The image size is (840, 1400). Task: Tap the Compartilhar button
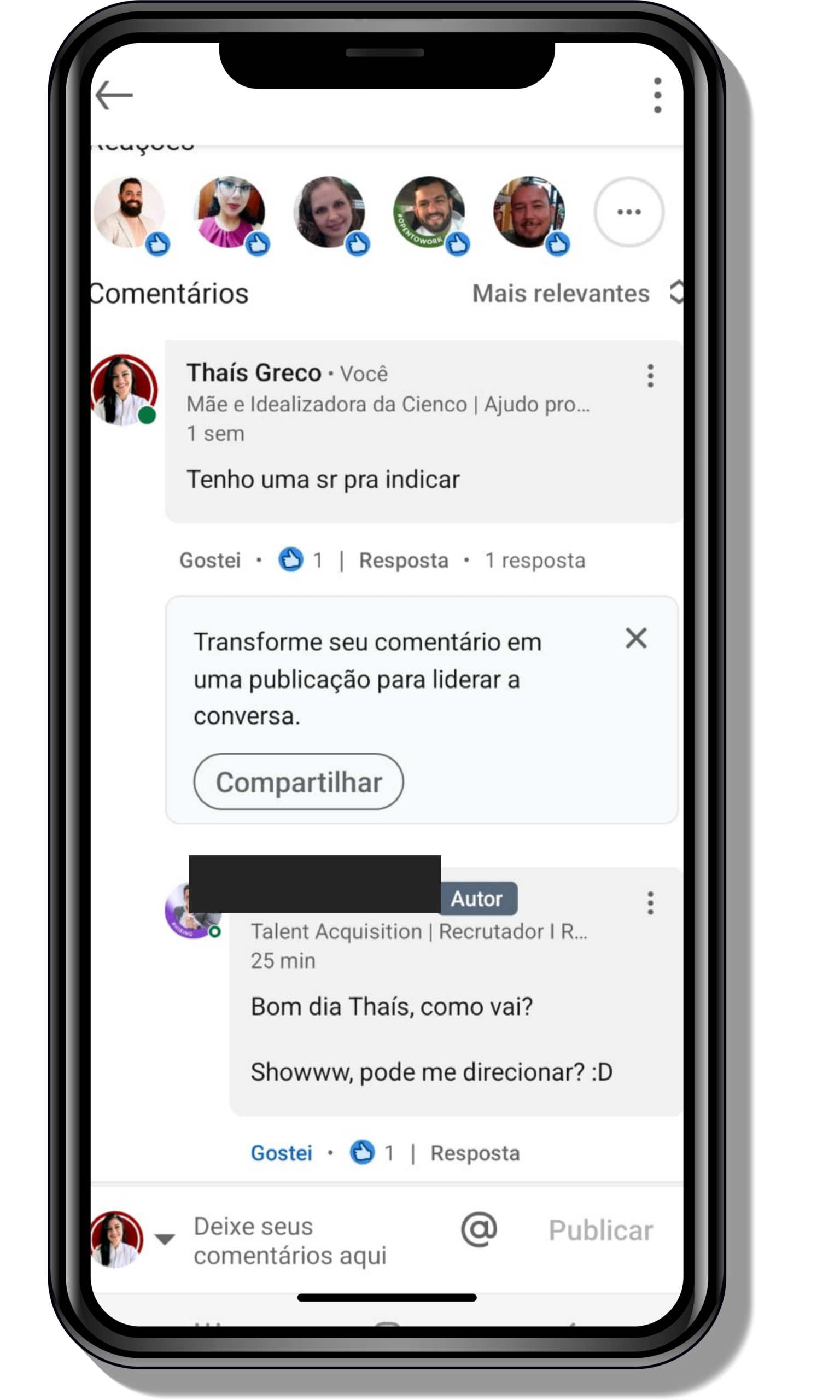pos(298,782)
